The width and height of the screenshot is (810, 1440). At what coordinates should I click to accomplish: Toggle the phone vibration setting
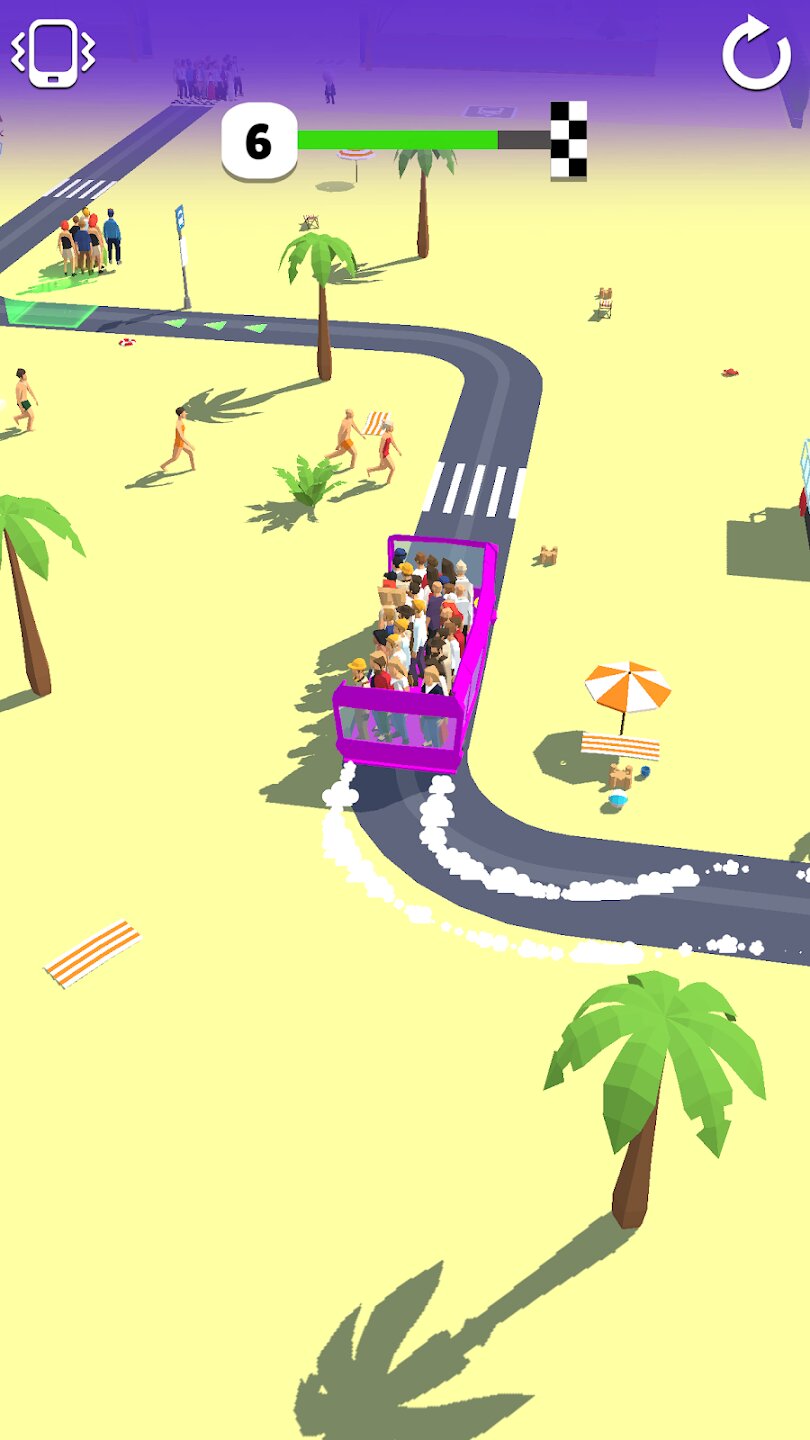pyautogui.click(x=53, y=53)
